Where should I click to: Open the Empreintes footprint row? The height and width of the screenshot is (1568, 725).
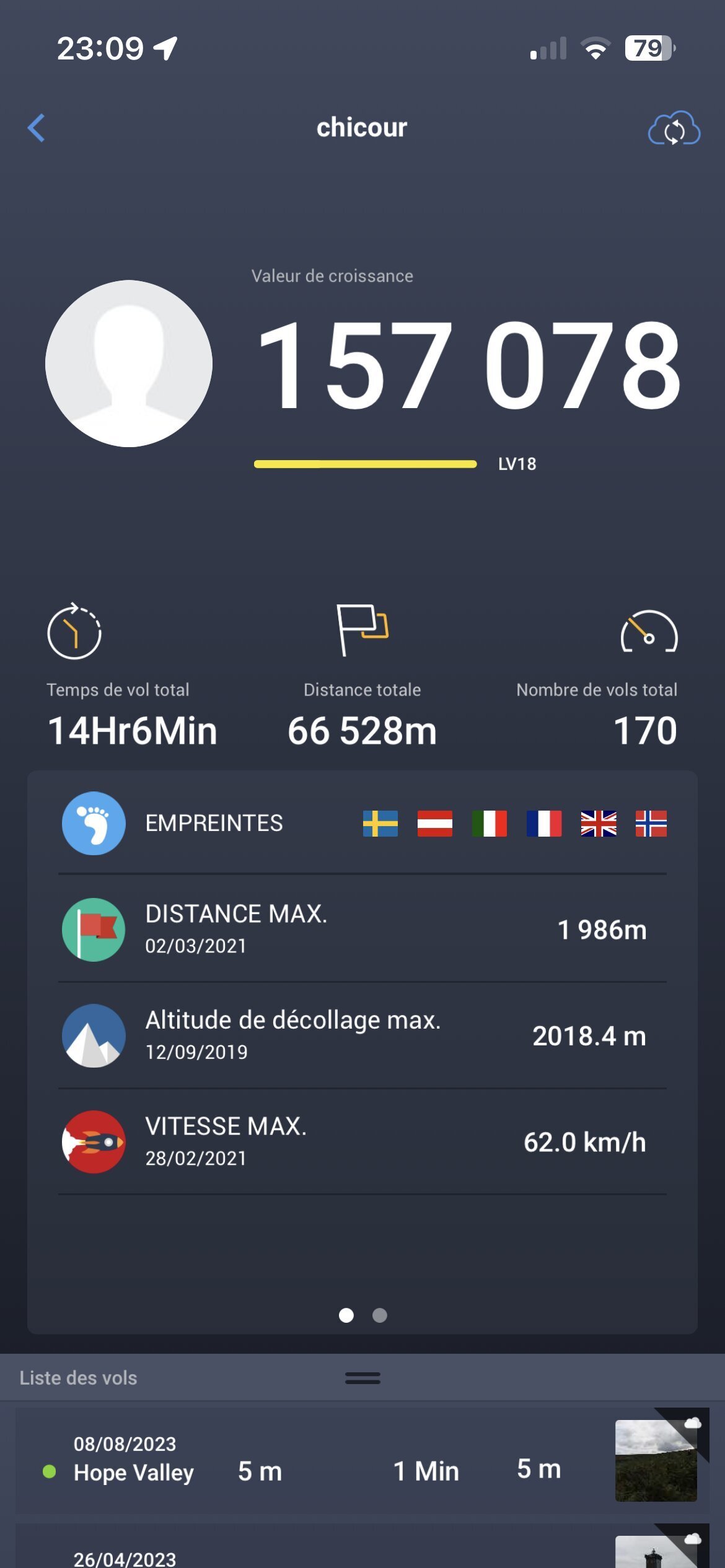point(362,823)
